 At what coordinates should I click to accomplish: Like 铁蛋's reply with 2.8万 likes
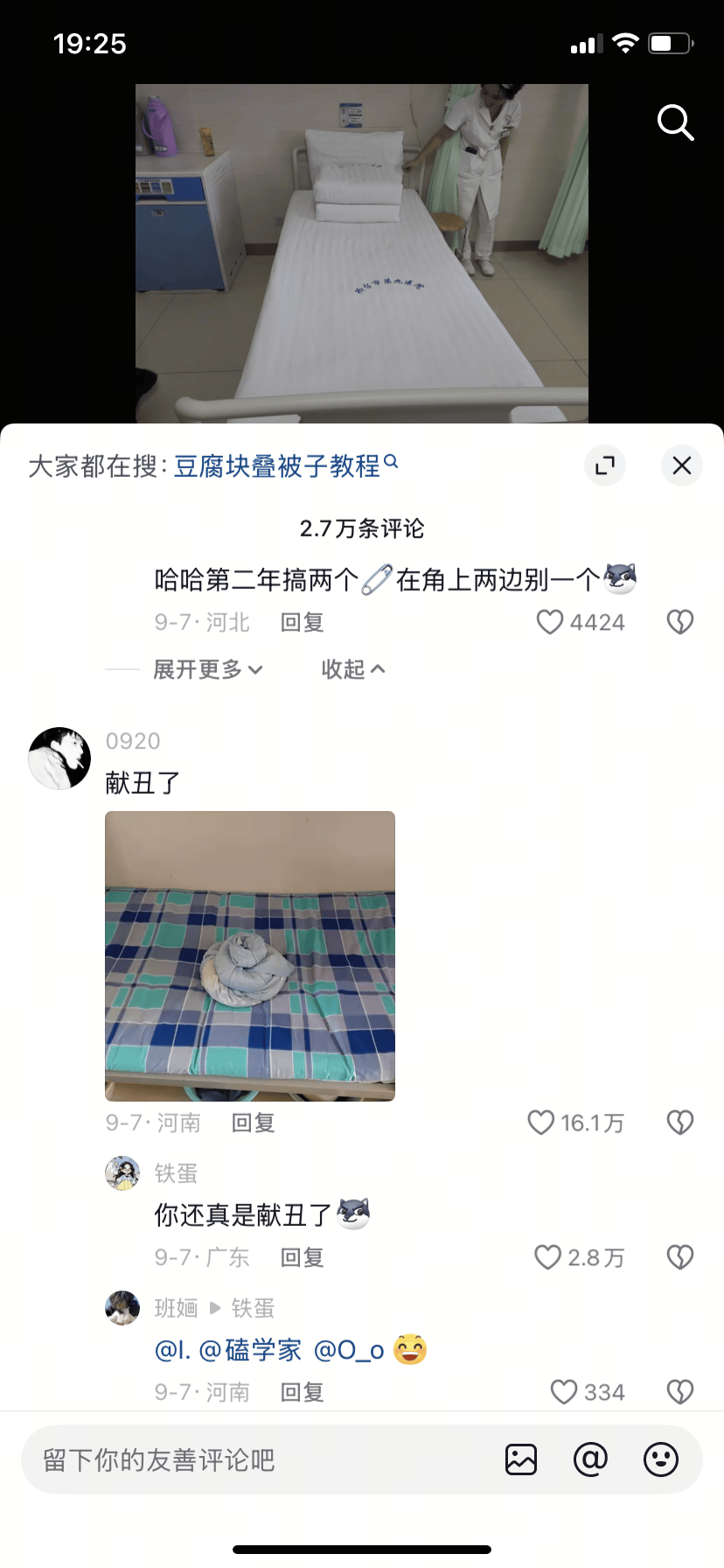[548, 1257]
